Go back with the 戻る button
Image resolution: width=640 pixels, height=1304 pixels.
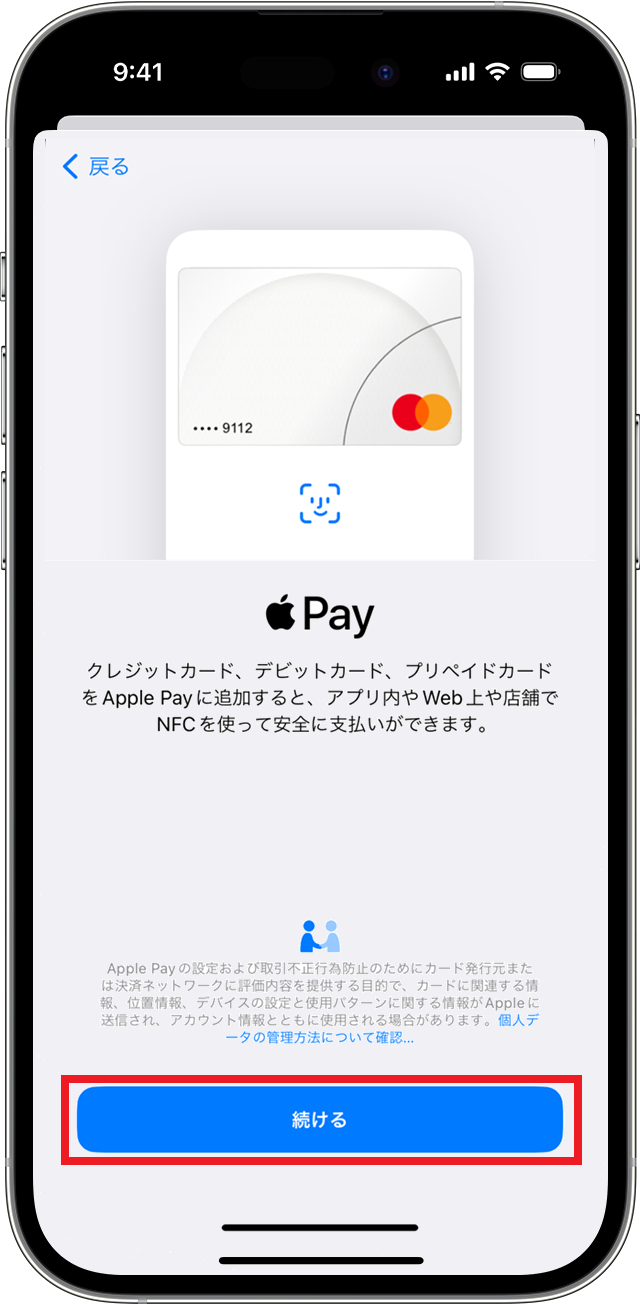pyautogui.click(x=96, y=167)
